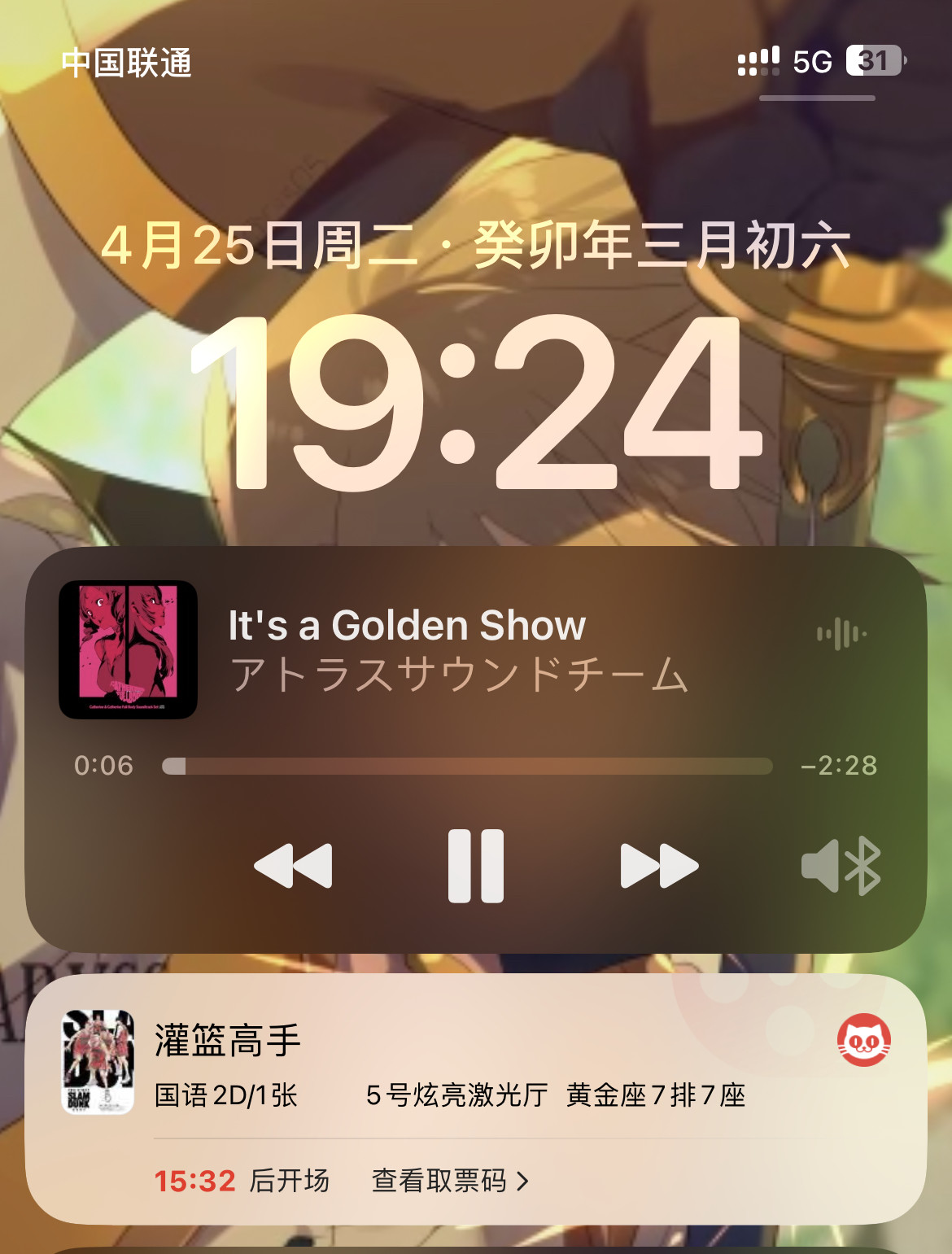Tap the playback progress bar
The width and height of the screenshot is (952, 1254).
pos(467,766)
